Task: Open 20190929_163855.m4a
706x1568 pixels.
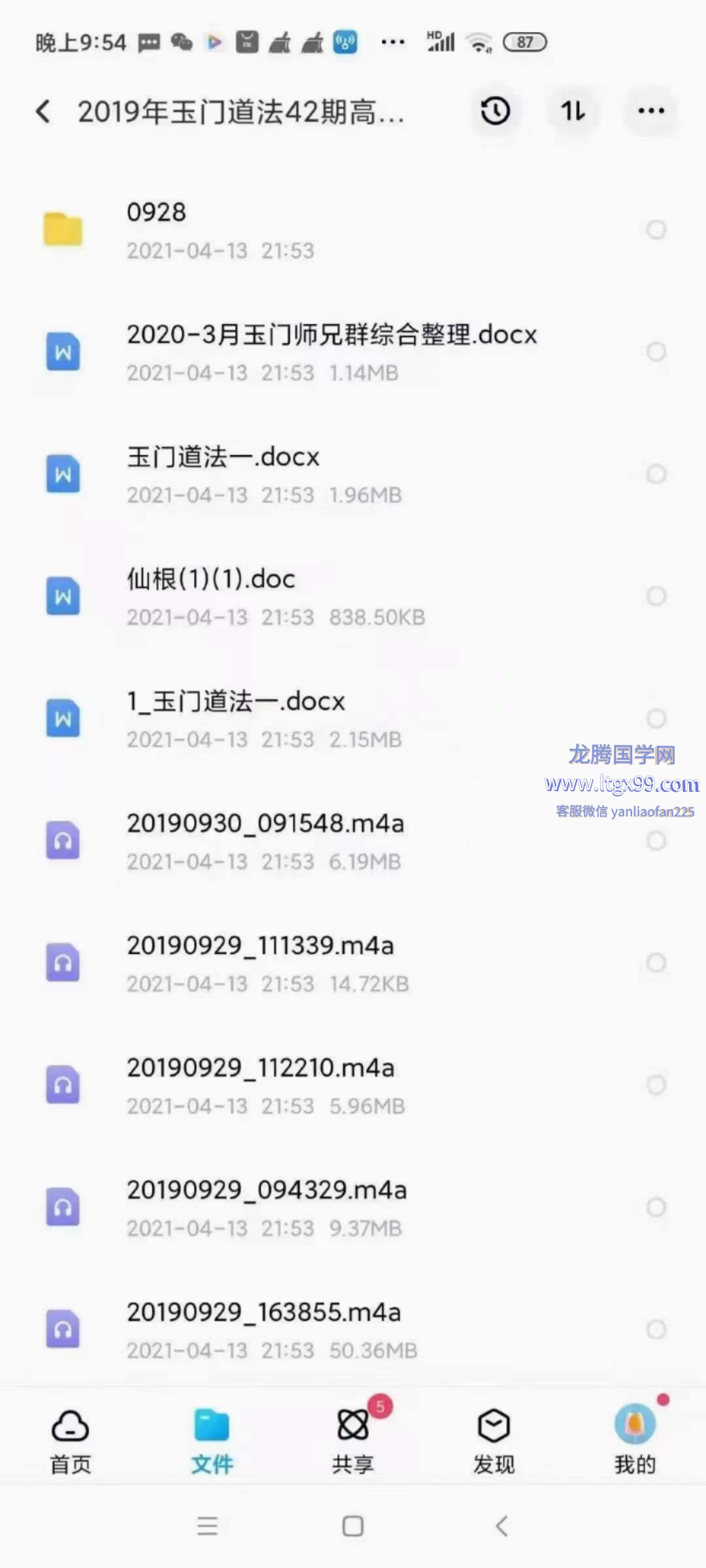Action: pyautogui.click(x=353, y=1330)
